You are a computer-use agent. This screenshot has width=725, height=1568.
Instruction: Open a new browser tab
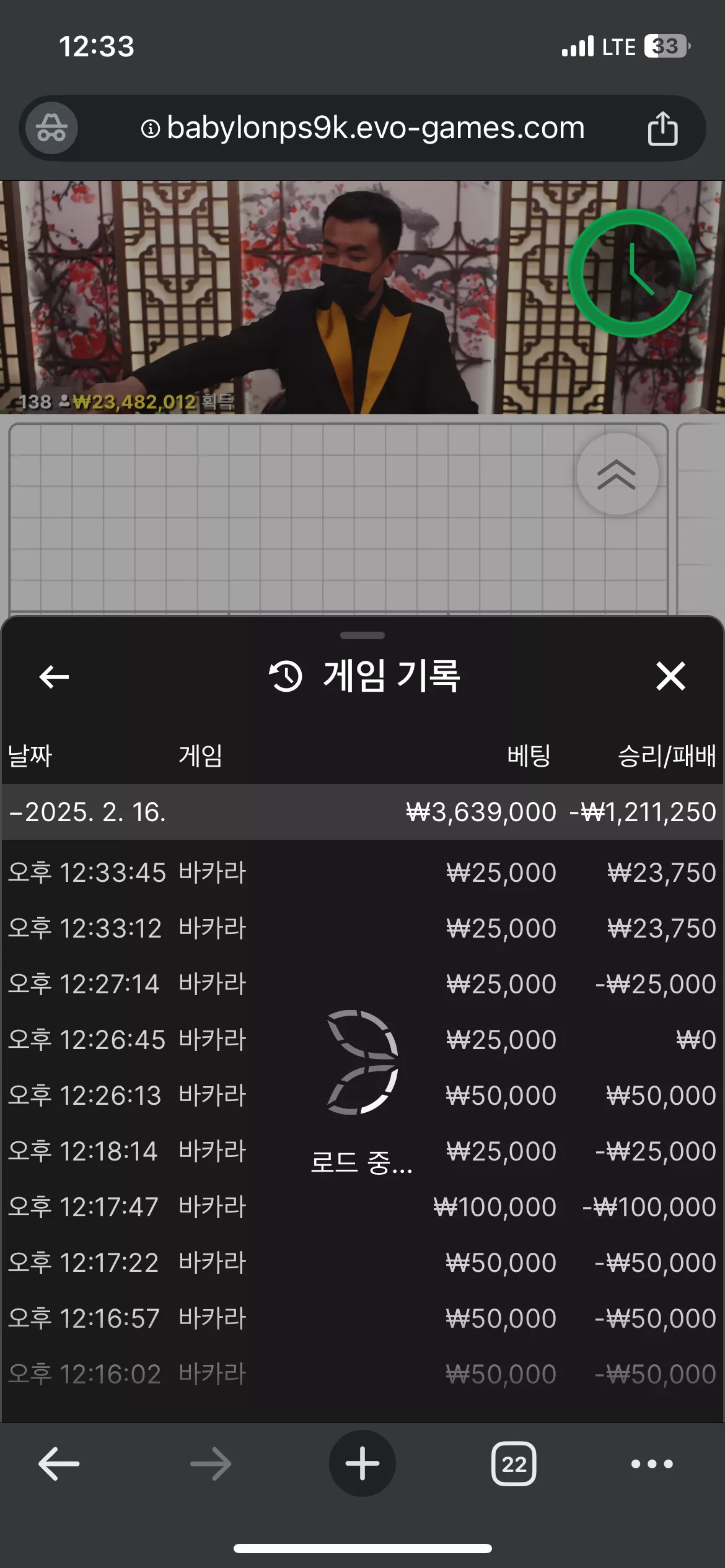(x=362, y=1463)
